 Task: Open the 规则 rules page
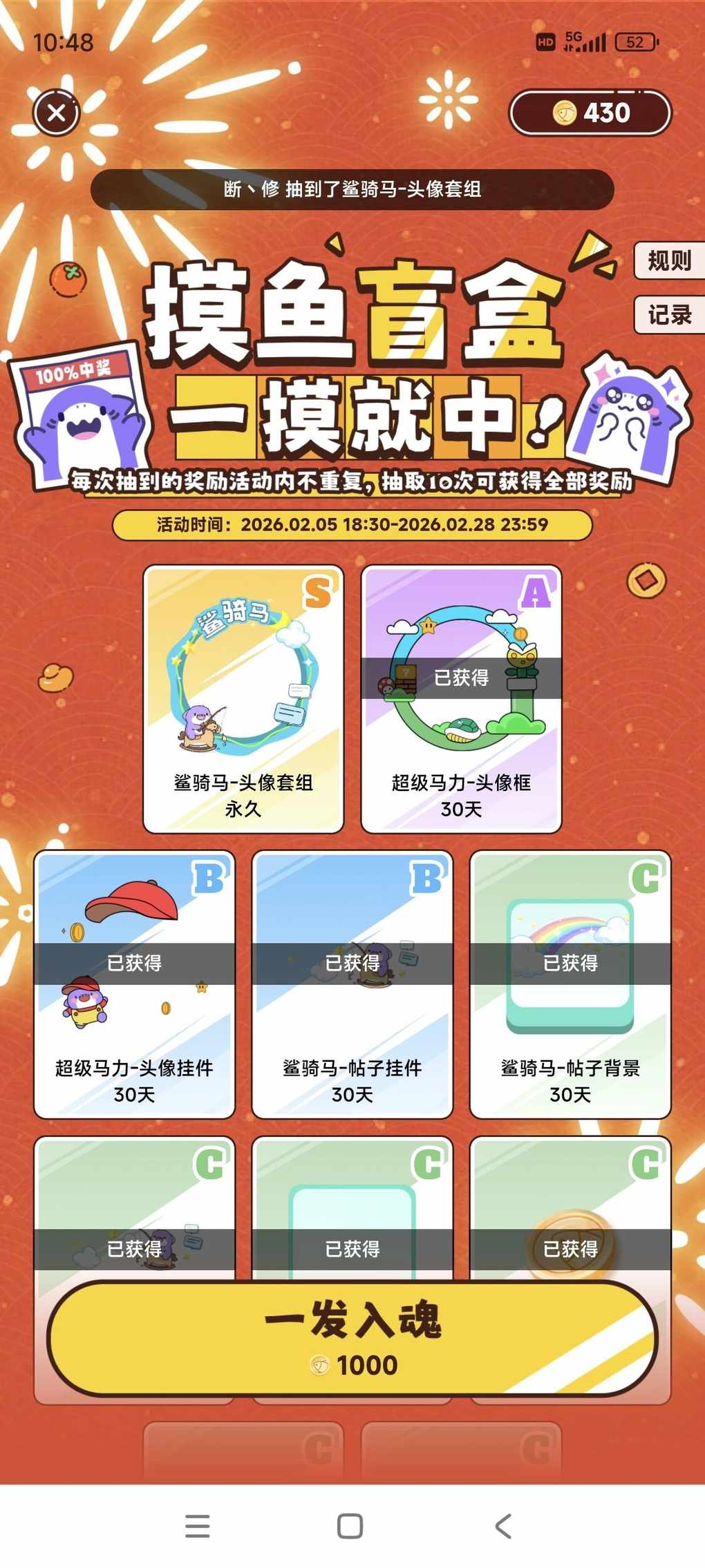(x=668, y=260)
